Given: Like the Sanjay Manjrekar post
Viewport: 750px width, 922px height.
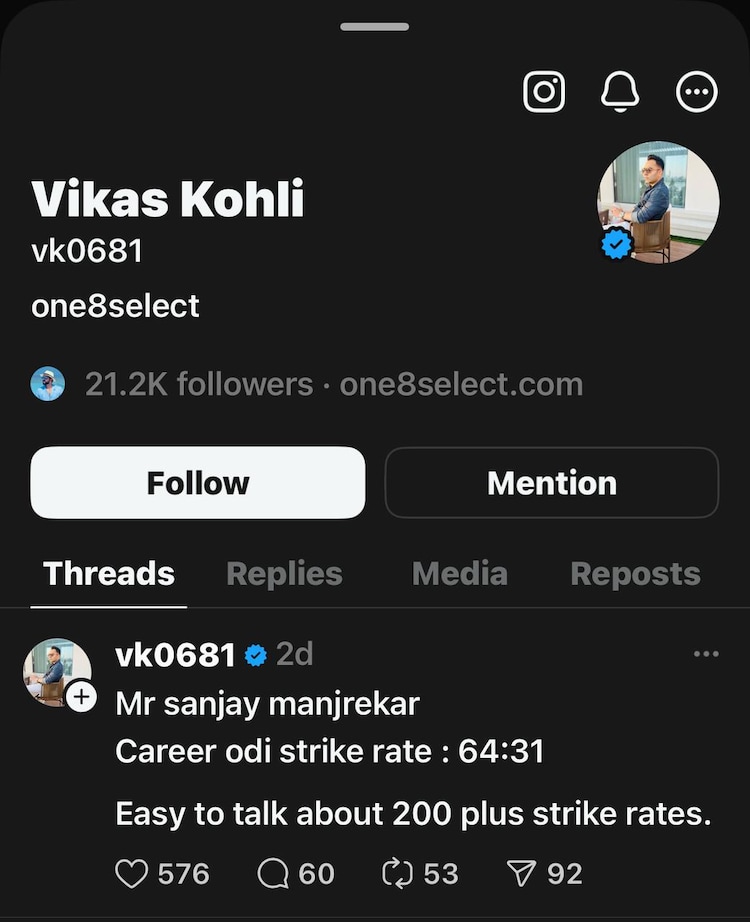Looking at the screenshot, I should (132, 874).
